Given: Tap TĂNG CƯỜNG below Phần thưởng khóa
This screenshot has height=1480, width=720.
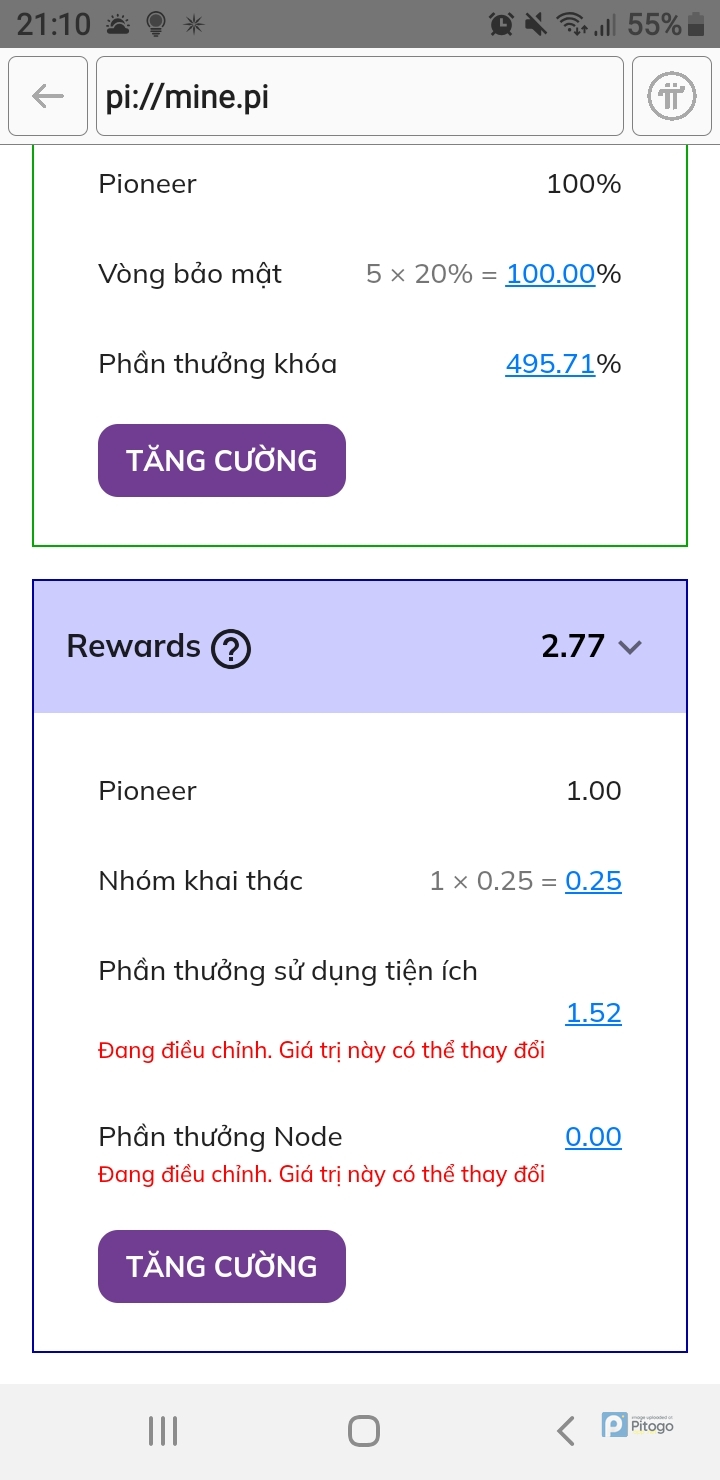Looking at the screenshot, I should coord(221,460).
